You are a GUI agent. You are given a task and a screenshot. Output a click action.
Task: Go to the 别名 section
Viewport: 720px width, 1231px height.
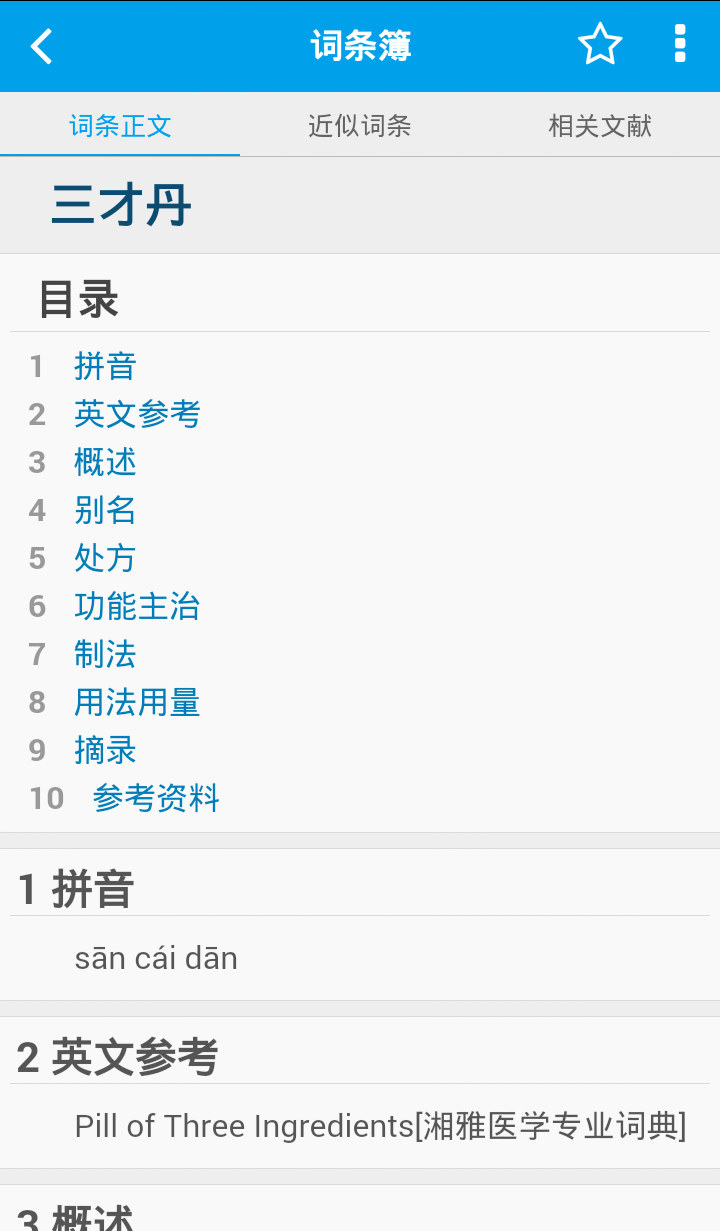(105, 511)
